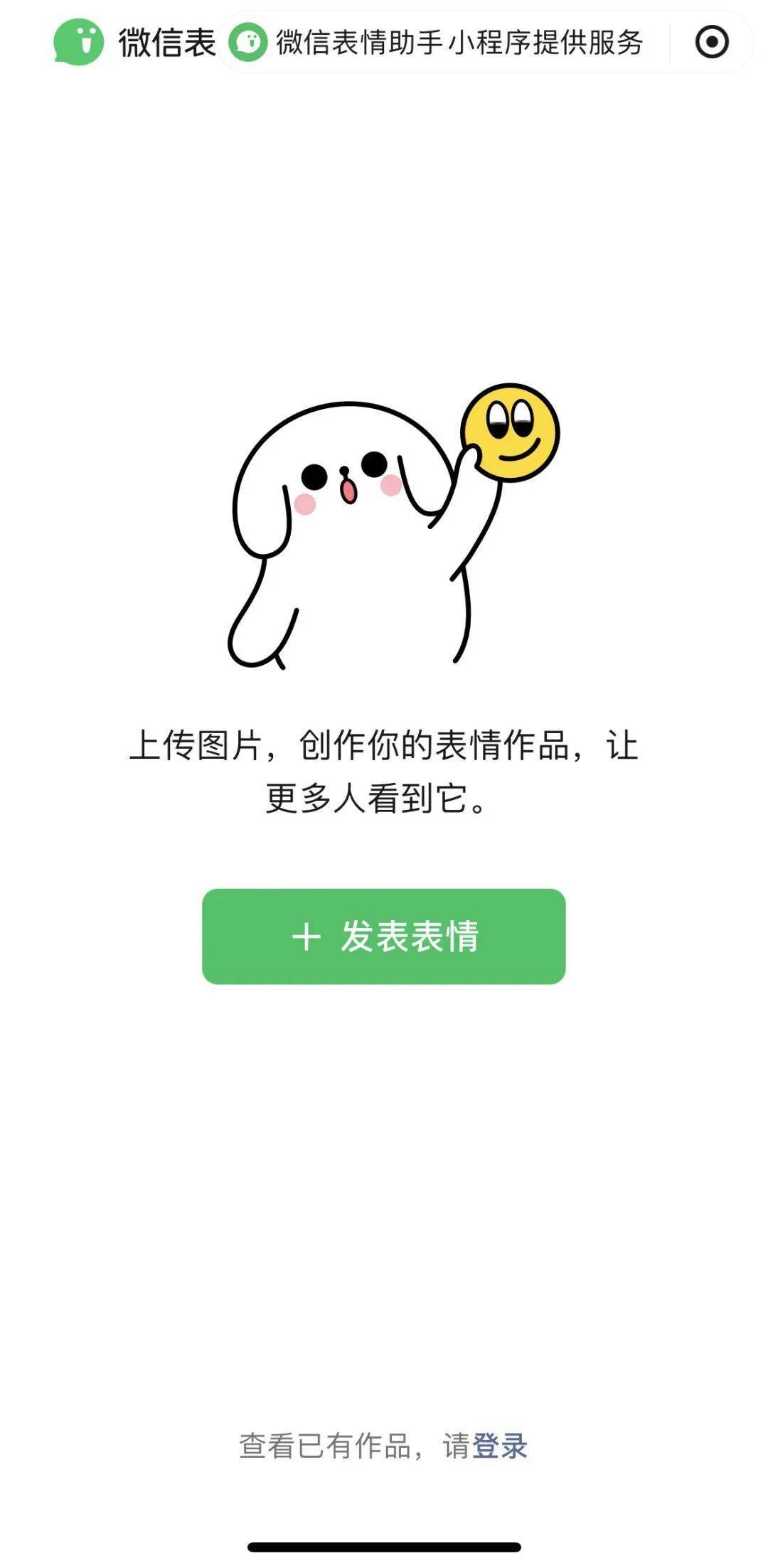Viewport: 768px width, 1568px height.
Task: Tap the 发表表情 button
Action: (384, 936)
